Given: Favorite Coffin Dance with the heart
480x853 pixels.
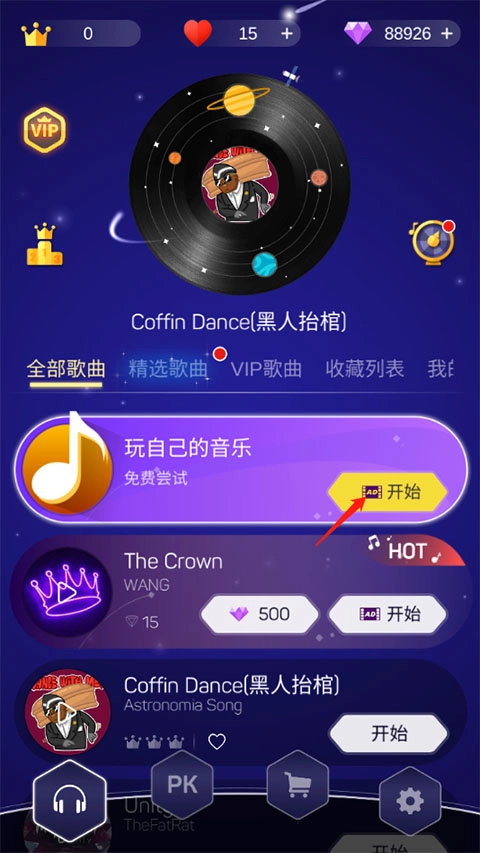Looking at the screenshot, I should 217,741.
